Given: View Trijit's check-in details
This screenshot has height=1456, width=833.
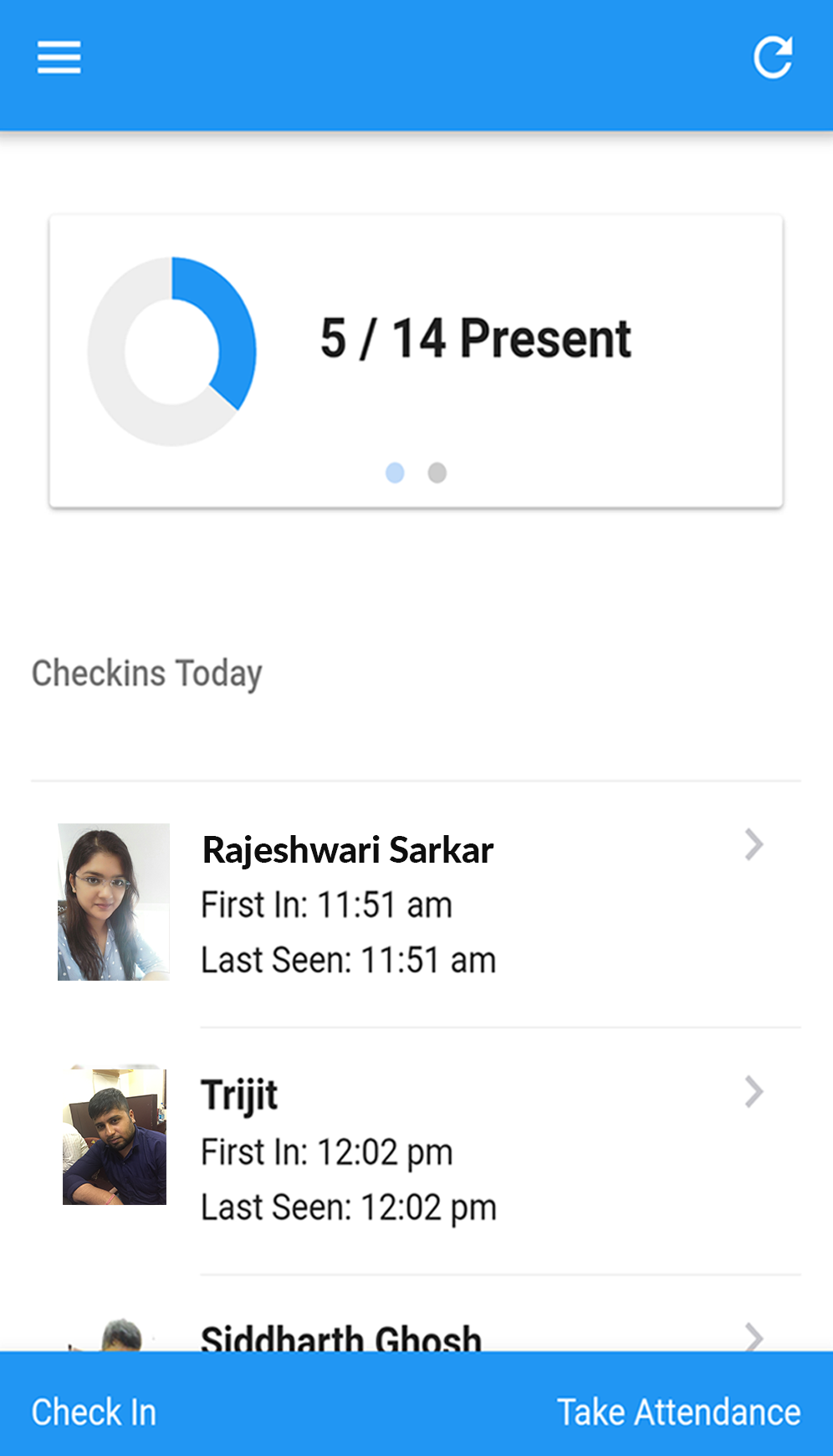Looking at the screenshot, I should [416, 1151].
